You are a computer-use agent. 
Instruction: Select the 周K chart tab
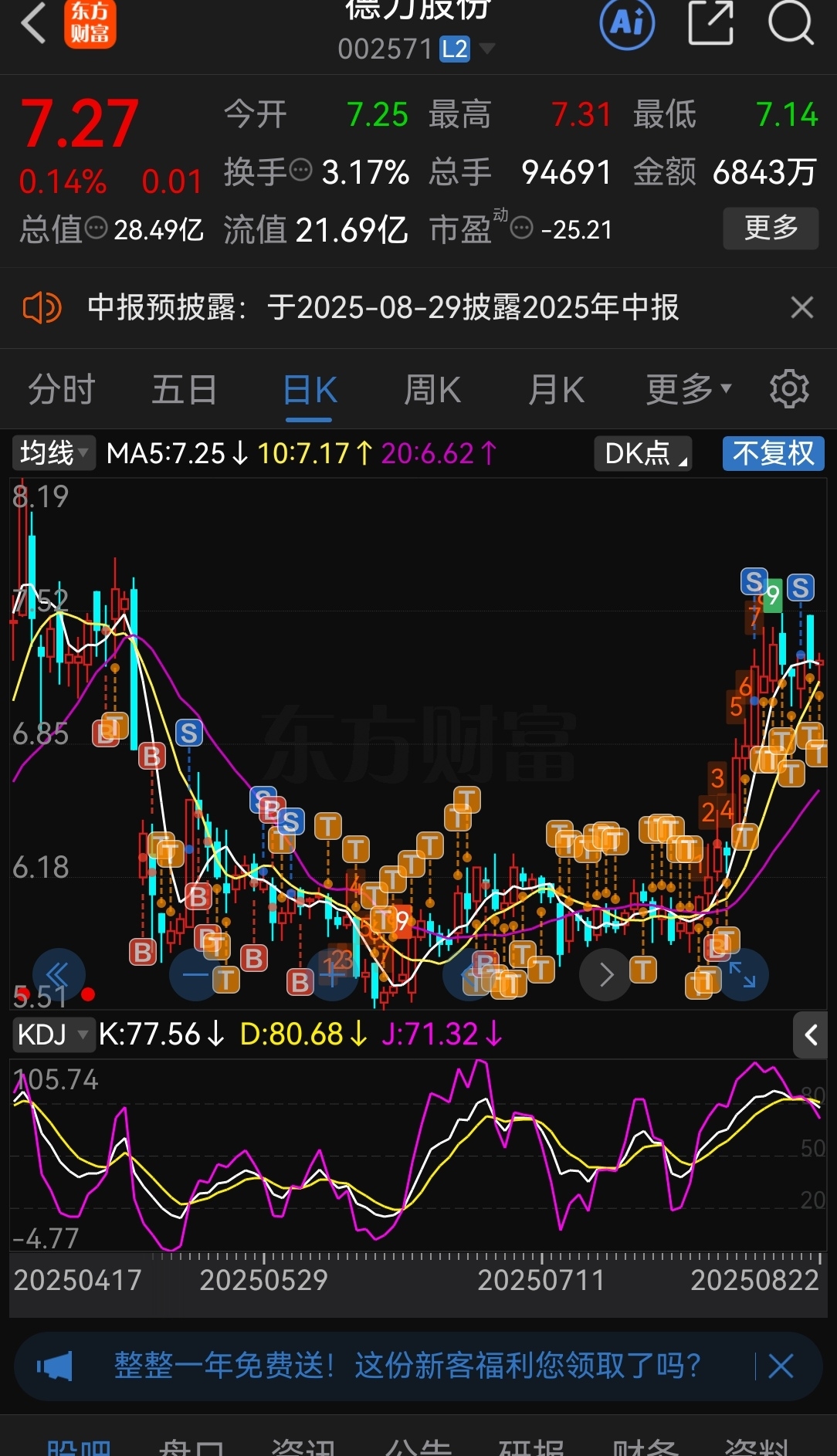coord(432,389)
